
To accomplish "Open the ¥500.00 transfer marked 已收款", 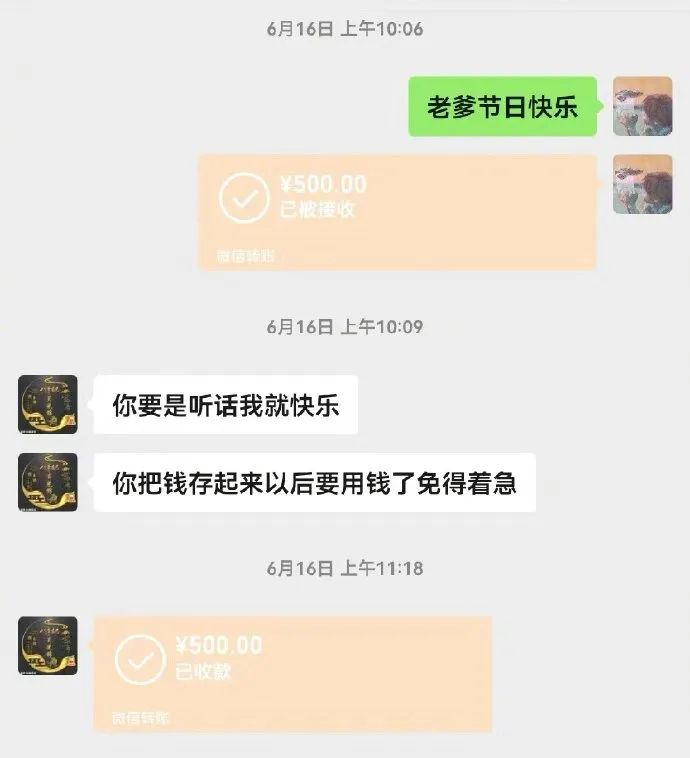I will point(292,673).
